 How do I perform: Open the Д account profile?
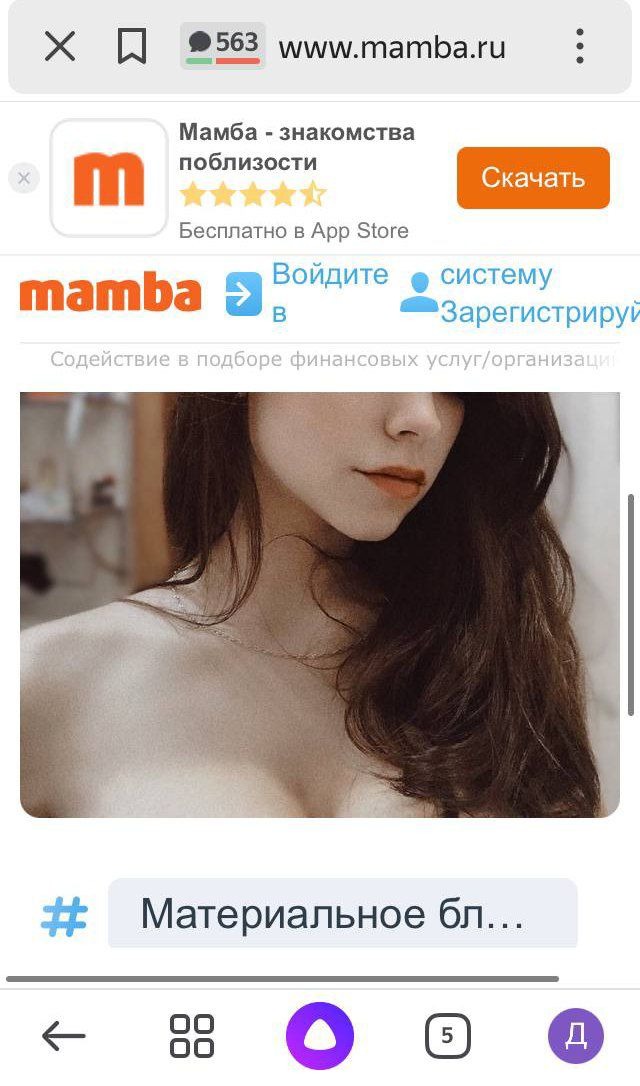click(576, 1036)
